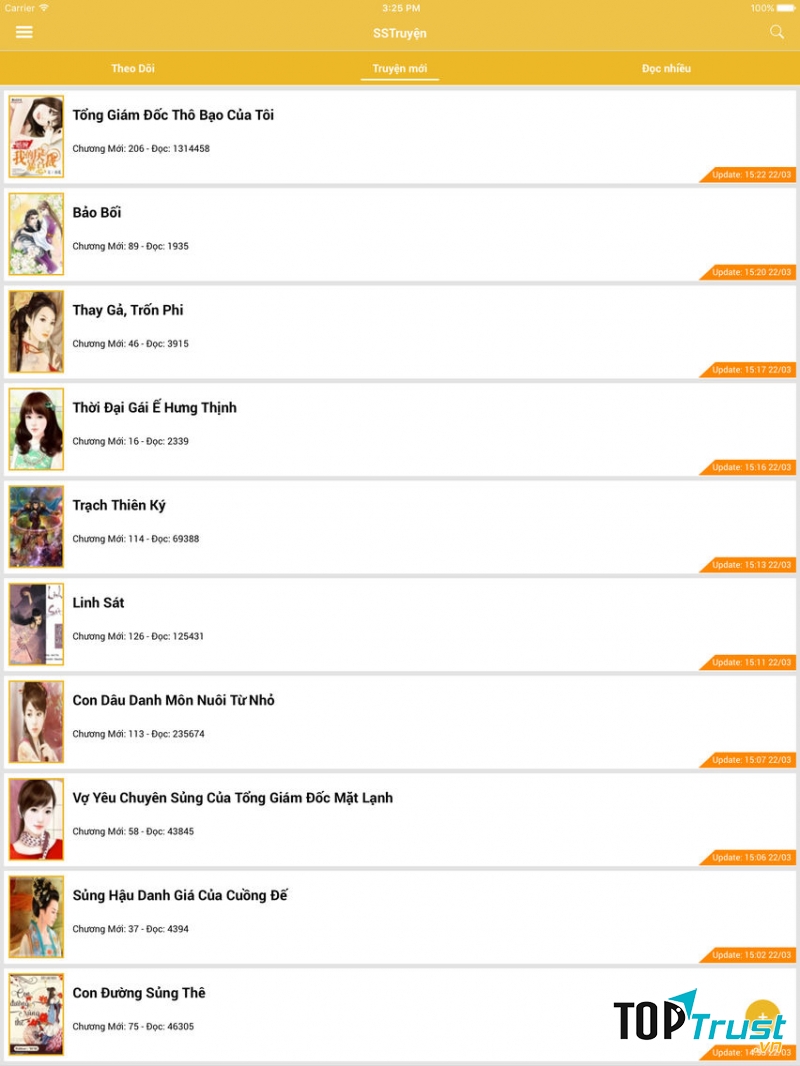800x1066 pixels.
Task: Open Vợ Yêu Chuyên Sủng Của Tổng Giám Đốc
Action: coord(232,798)
